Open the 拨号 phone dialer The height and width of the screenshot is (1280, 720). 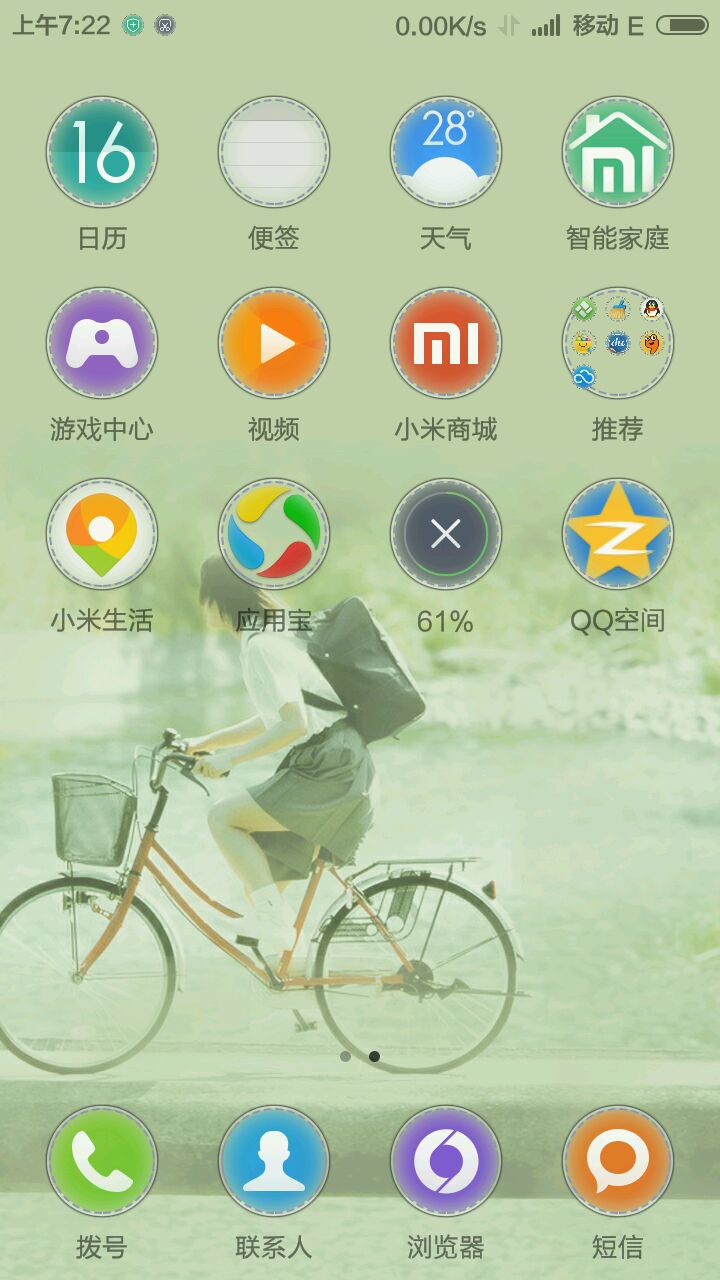point(102,1161)
